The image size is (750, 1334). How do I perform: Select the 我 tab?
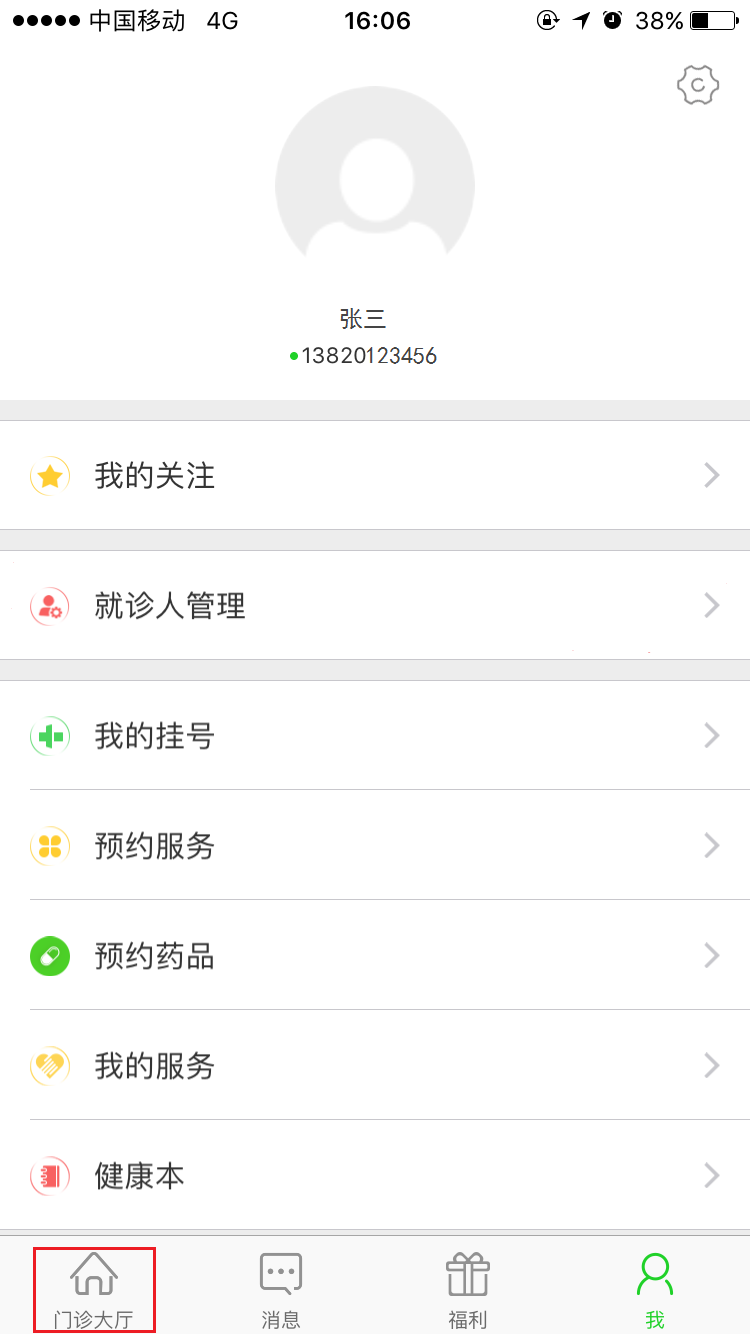(655, 1290)
